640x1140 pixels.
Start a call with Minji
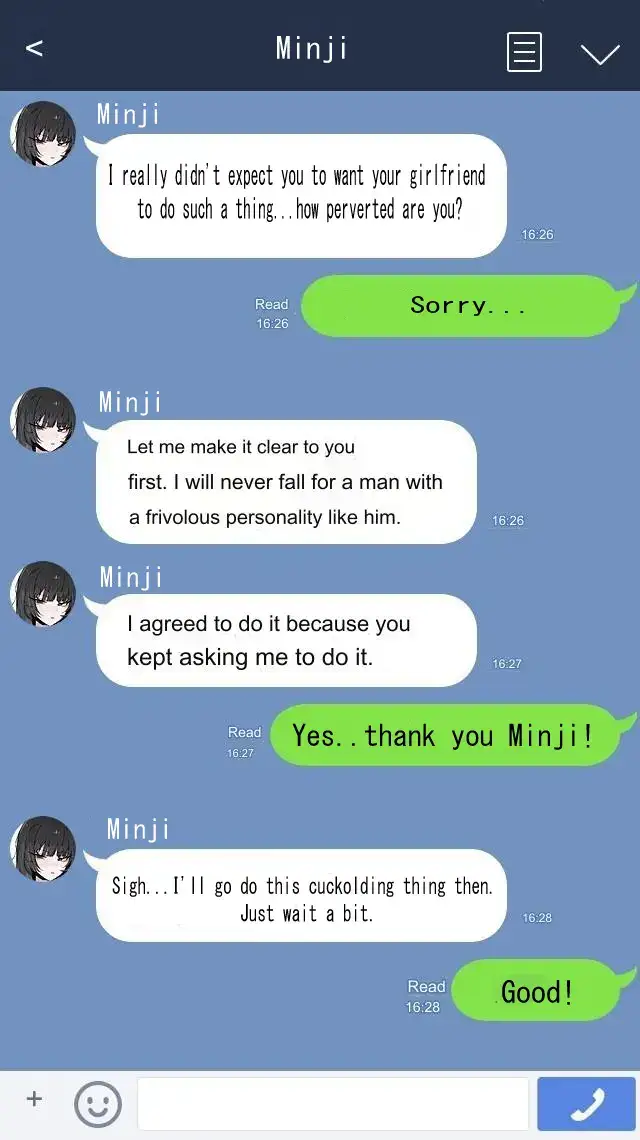pos(586,1104)
